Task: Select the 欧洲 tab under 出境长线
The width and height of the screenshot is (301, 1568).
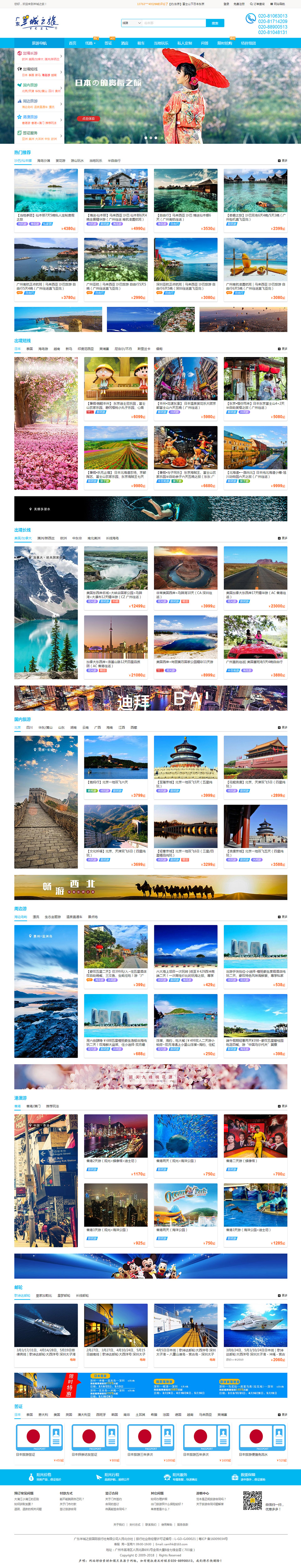Action: point(63,538)
